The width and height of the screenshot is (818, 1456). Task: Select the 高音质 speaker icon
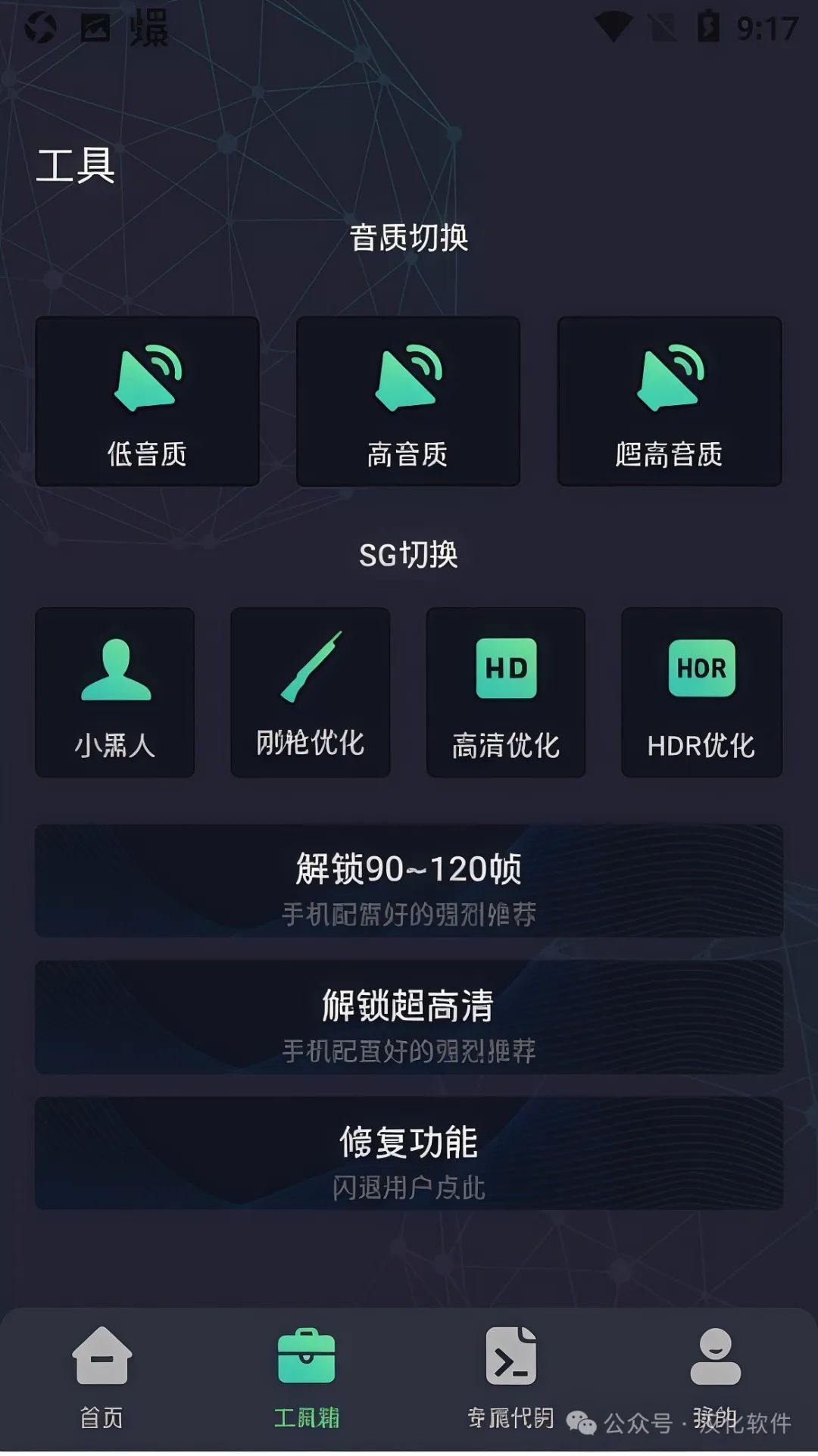click(408, 377)
